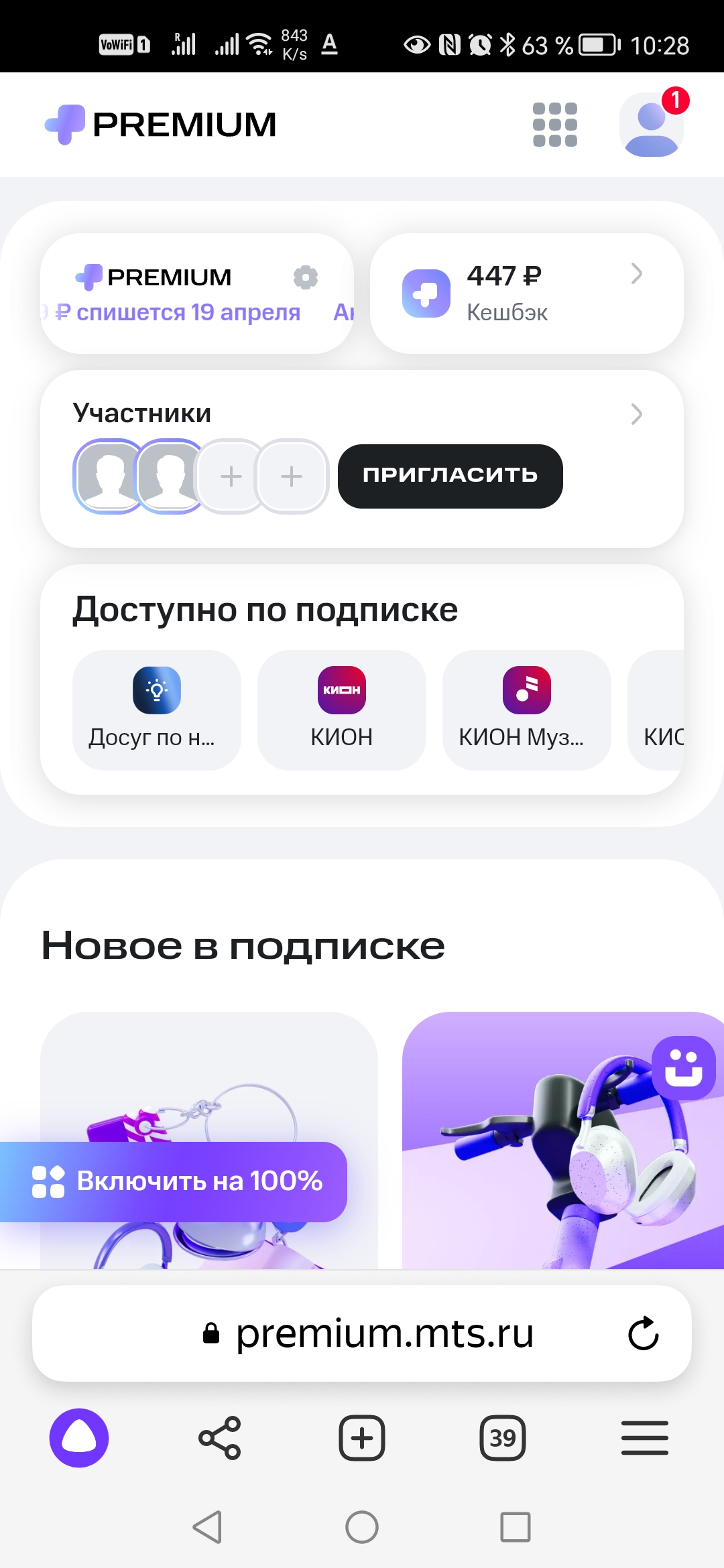724x1568 pixels.
Task: Open the profile avatar with notification
Action: [x=651, y=125]
